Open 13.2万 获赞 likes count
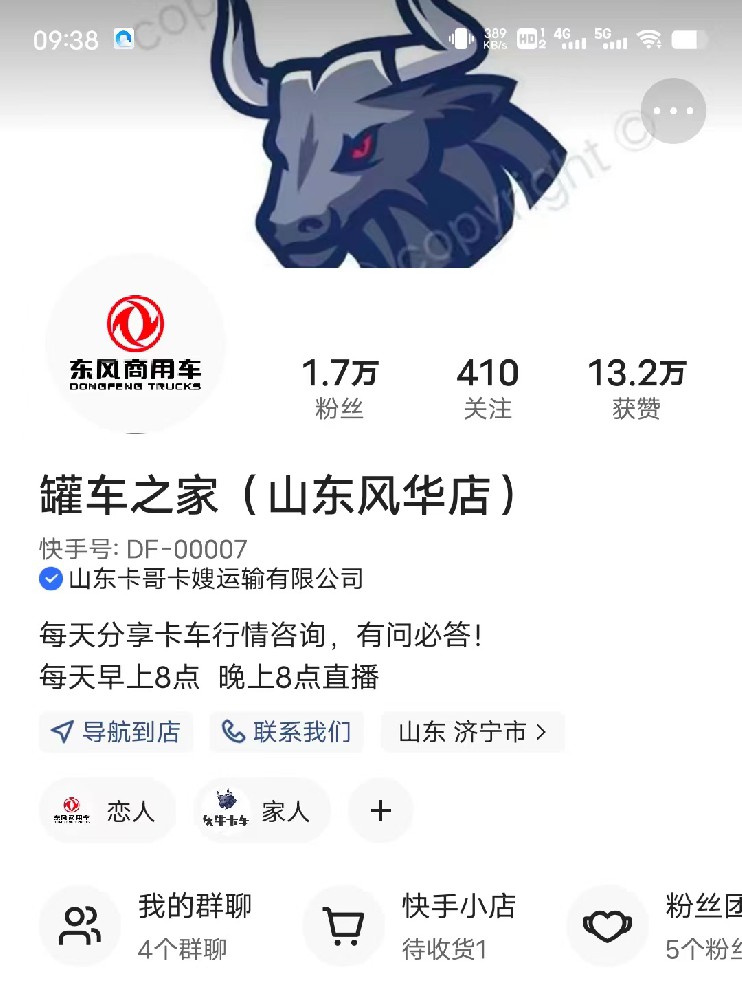This screenshot has height=1000, width=742. 637,385
